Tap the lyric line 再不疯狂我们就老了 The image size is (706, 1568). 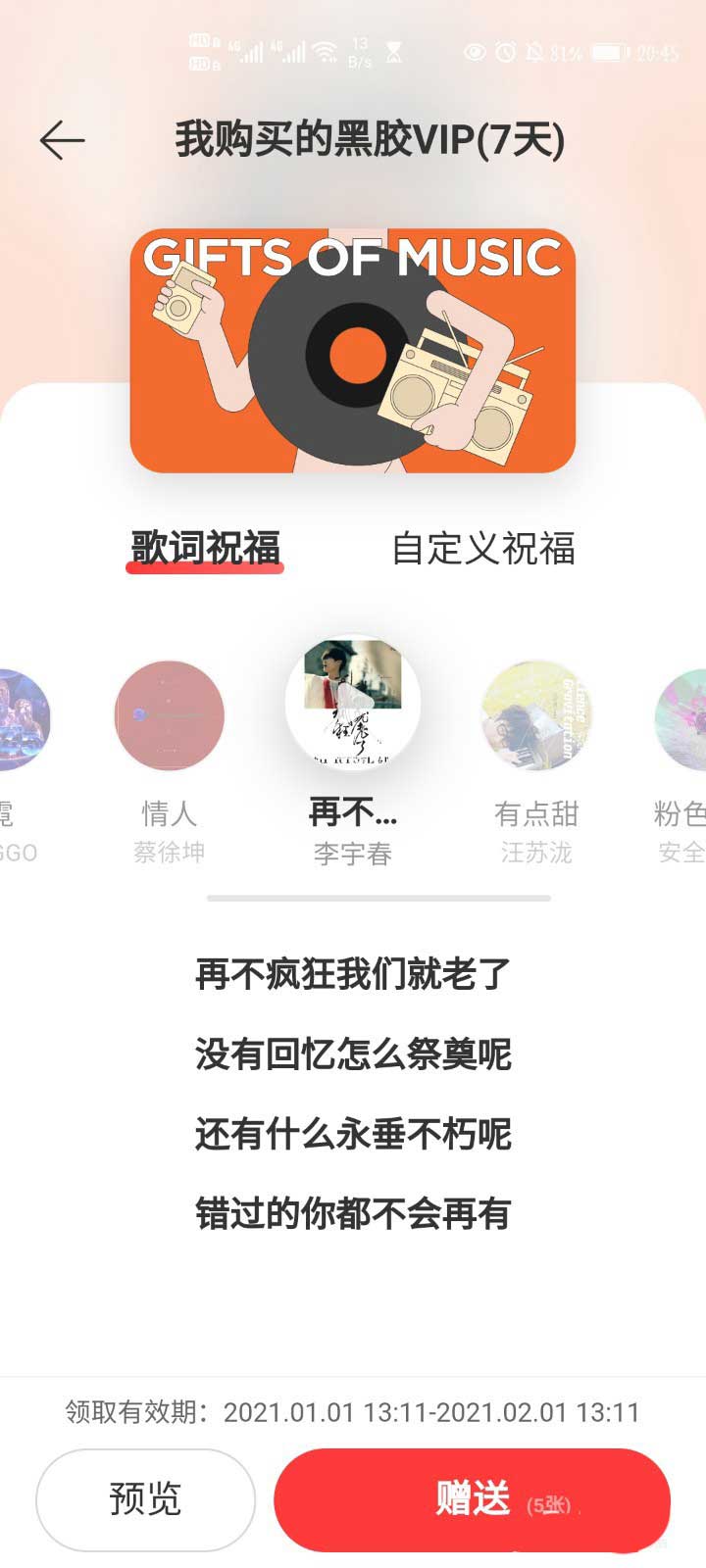353,975
